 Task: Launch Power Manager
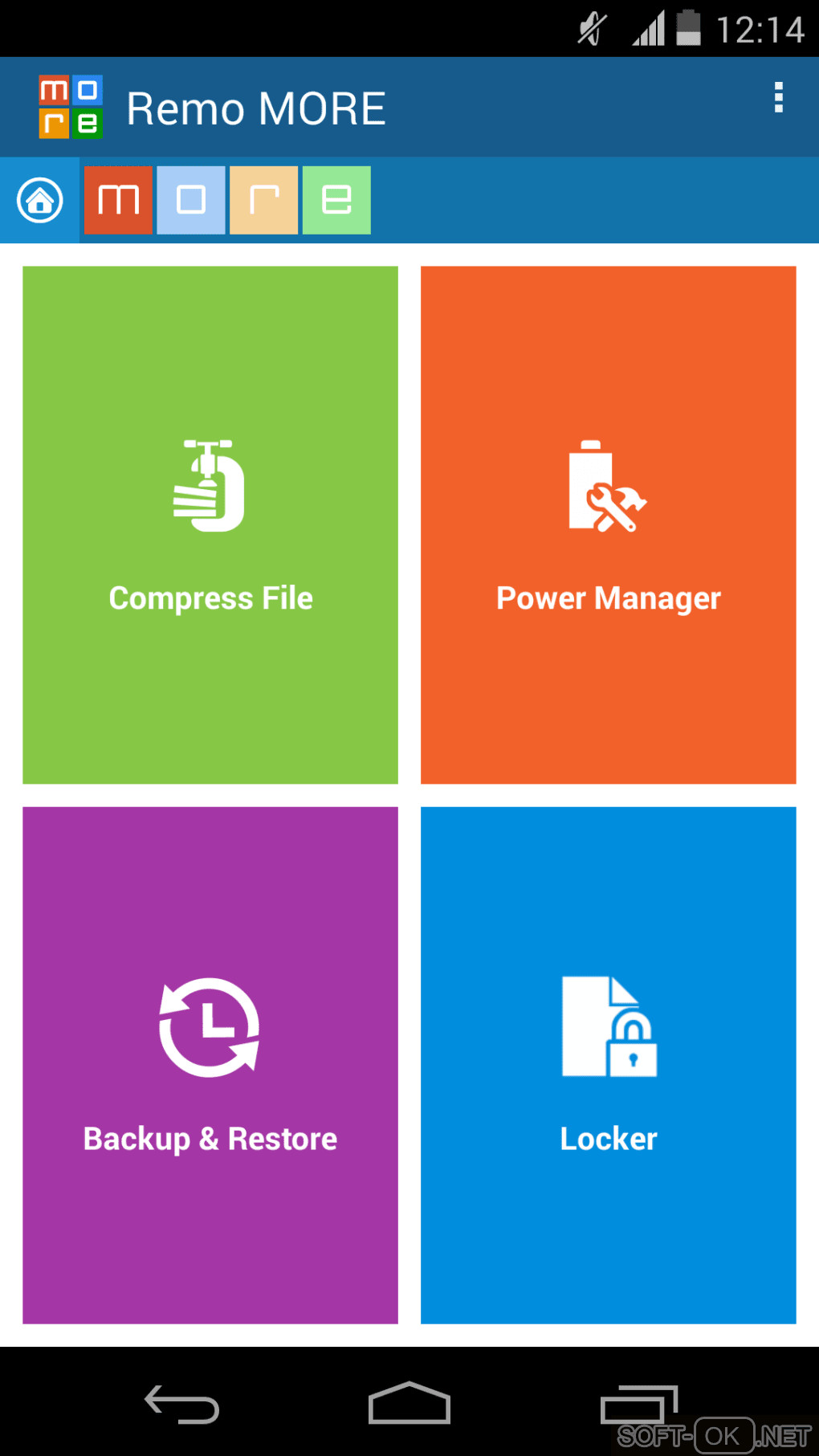click(x=608, y=524)
